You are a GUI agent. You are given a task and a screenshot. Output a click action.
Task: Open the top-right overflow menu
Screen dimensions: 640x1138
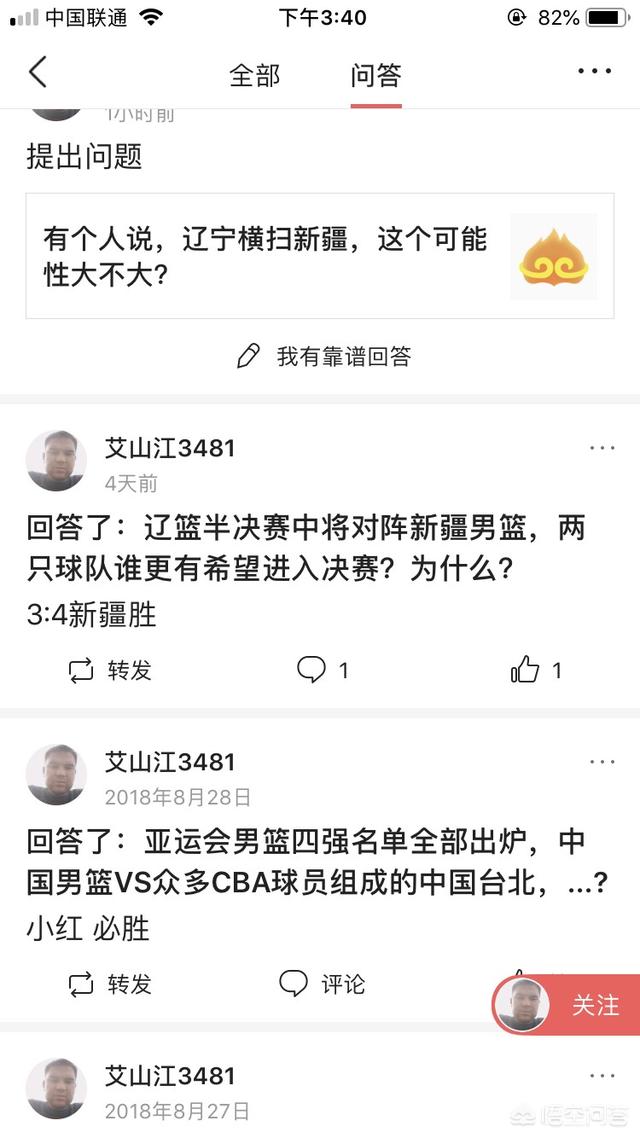tap(594, 71)
